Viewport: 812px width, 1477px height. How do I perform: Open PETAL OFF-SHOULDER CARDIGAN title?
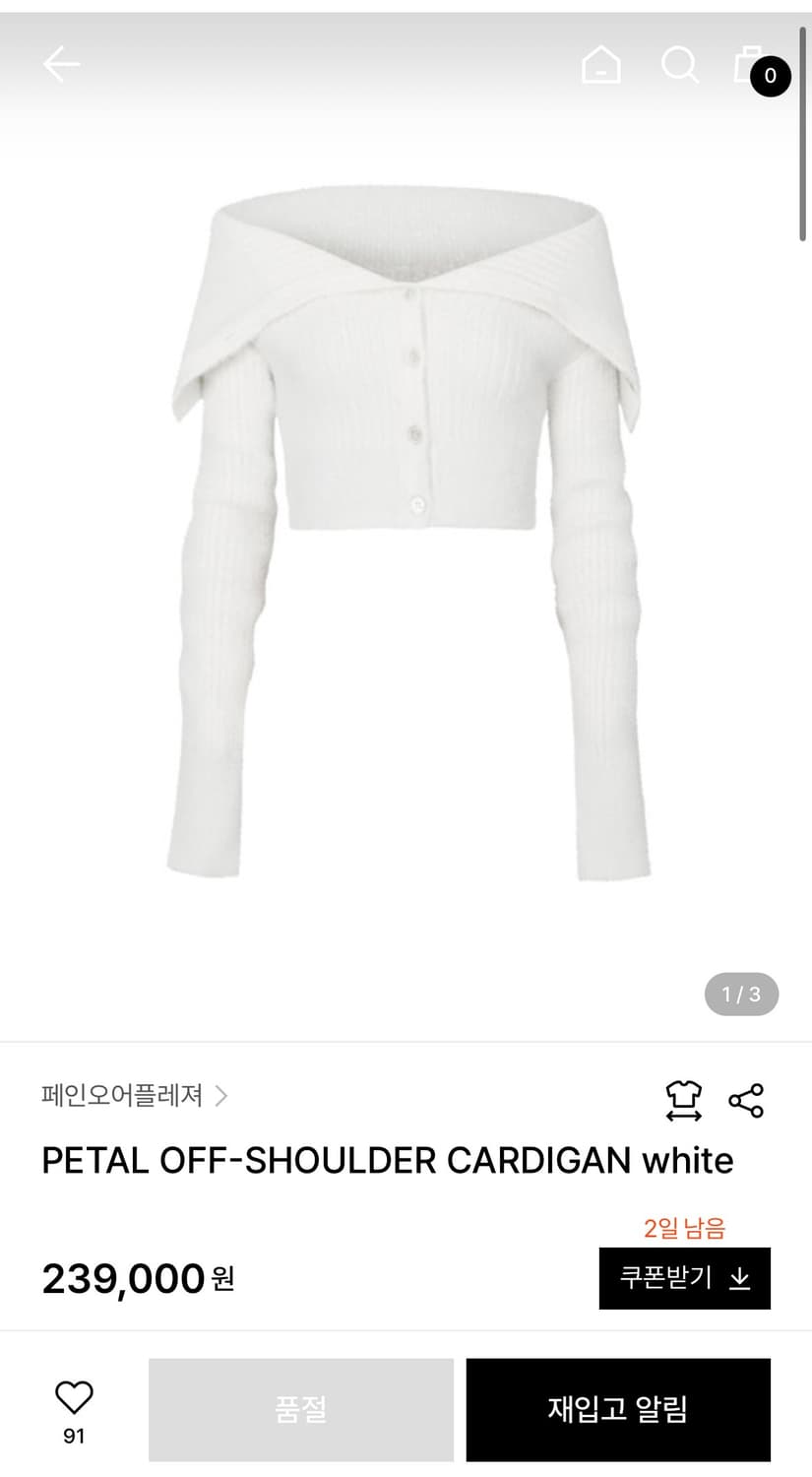[x=387, y=1161]
